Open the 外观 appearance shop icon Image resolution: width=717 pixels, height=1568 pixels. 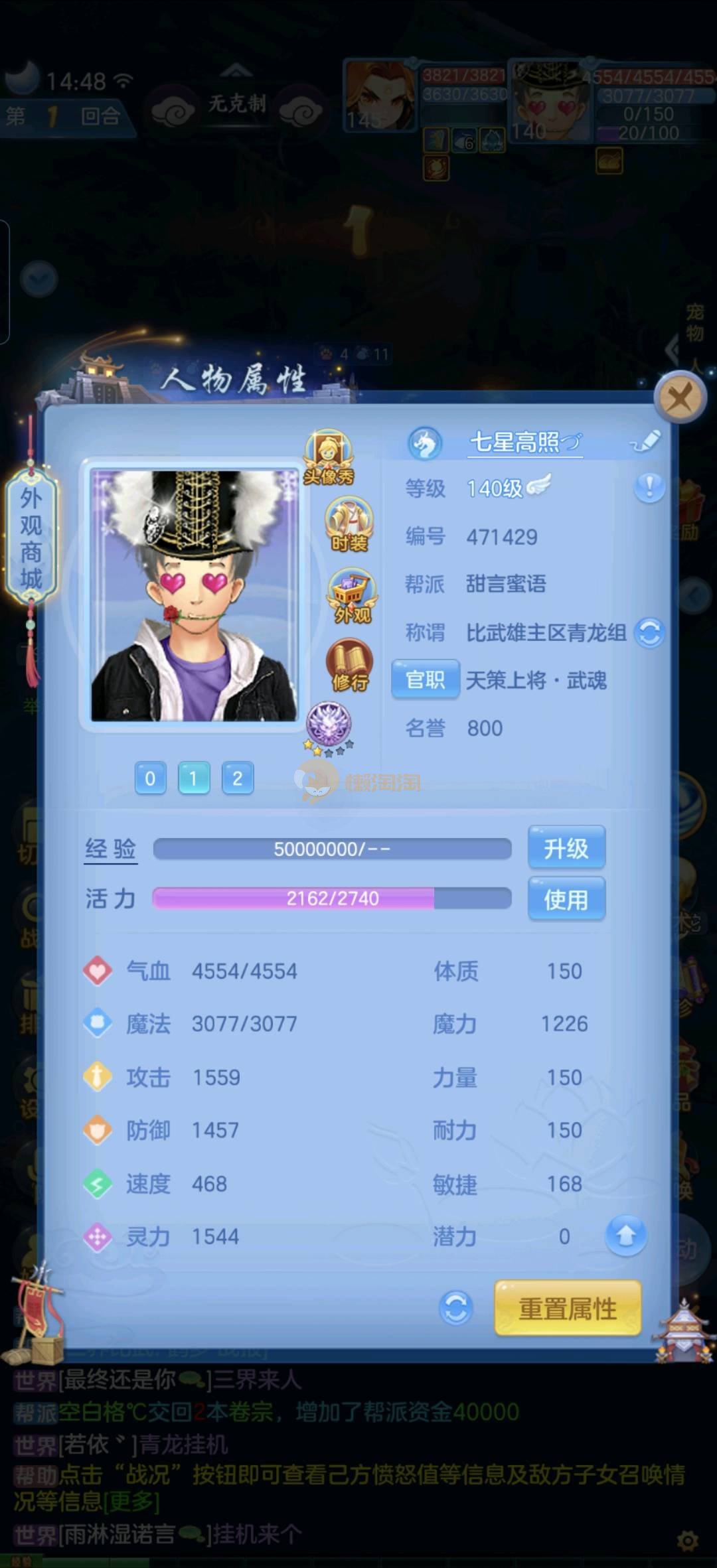[351, 596]
